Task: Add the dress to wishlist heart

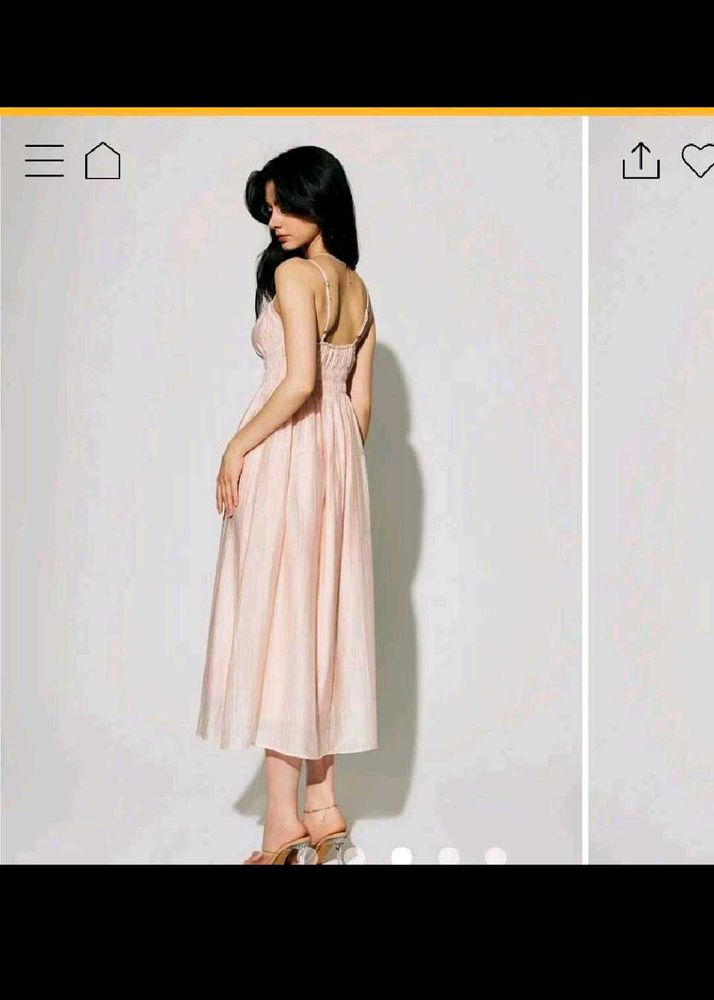Action: click(x=699, y=160)
